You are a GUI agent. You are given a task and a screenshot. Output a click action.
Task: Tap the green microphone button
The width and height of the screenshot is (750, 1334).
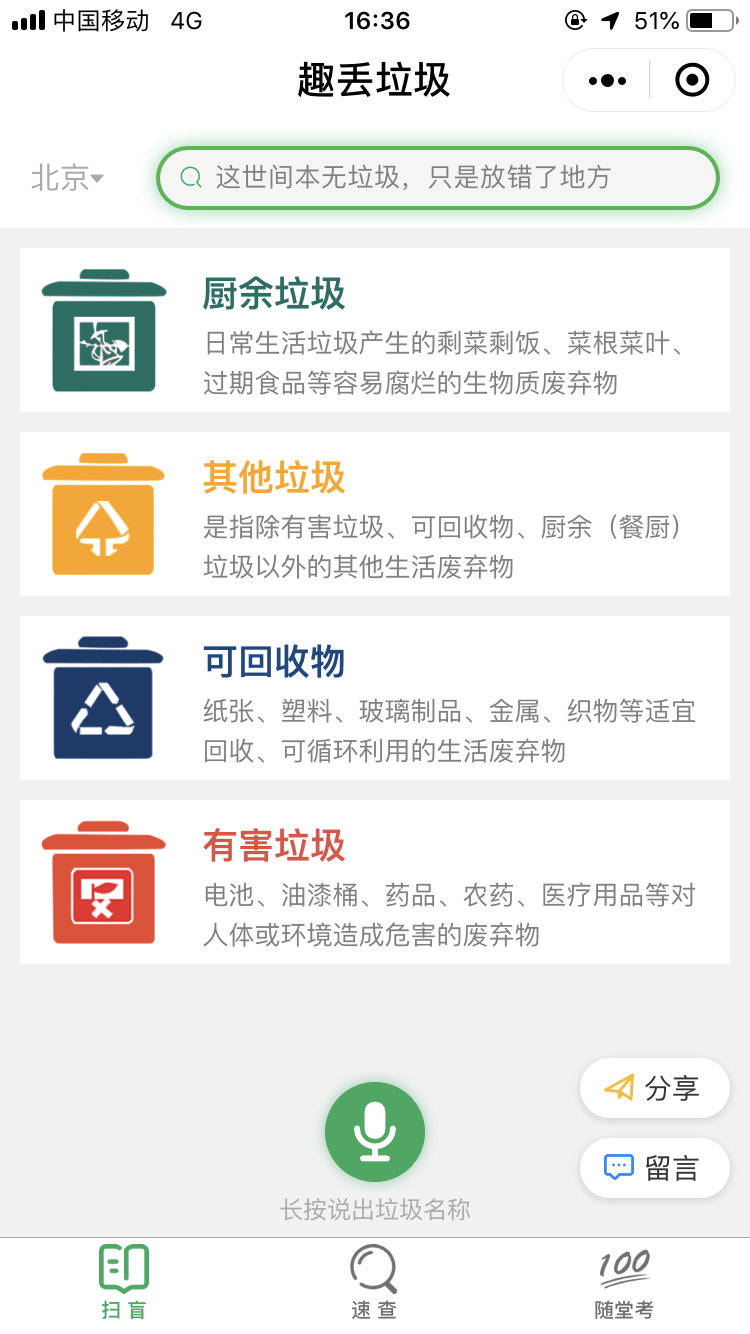point(375,1132)
